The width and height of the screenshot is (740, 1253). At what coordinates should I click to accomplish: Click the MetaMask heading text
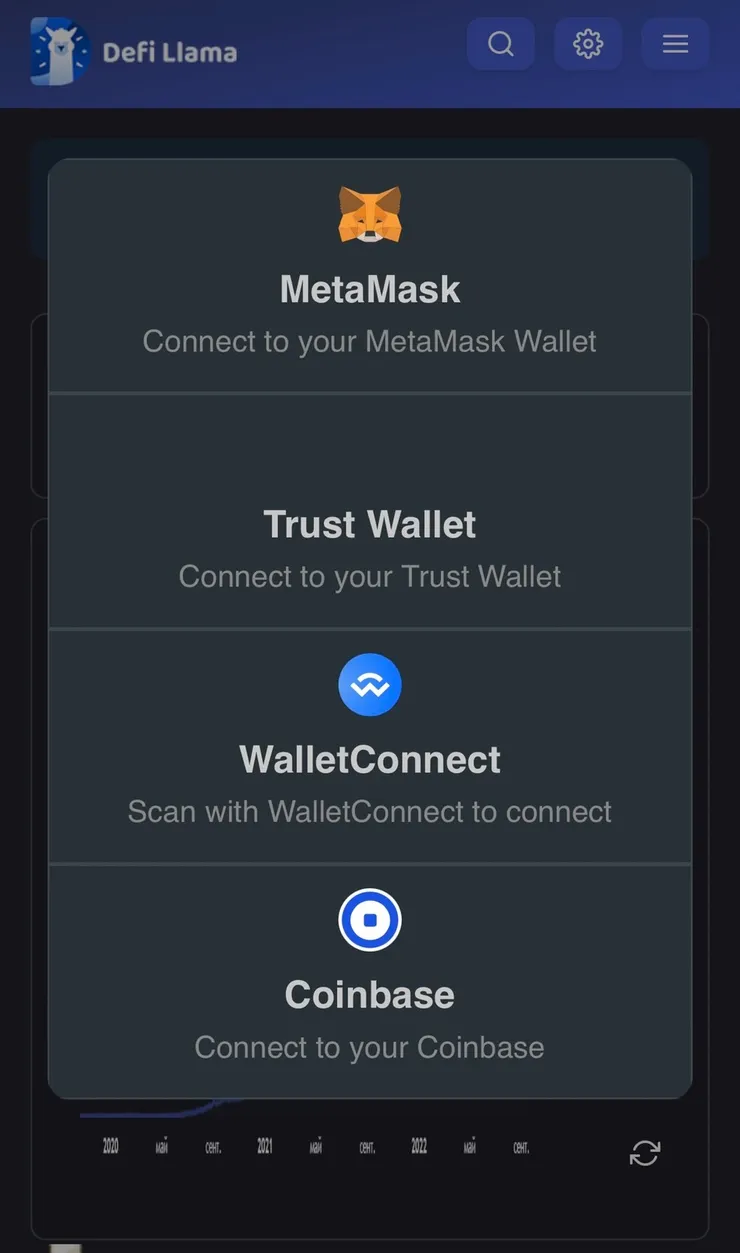(370, 288)
